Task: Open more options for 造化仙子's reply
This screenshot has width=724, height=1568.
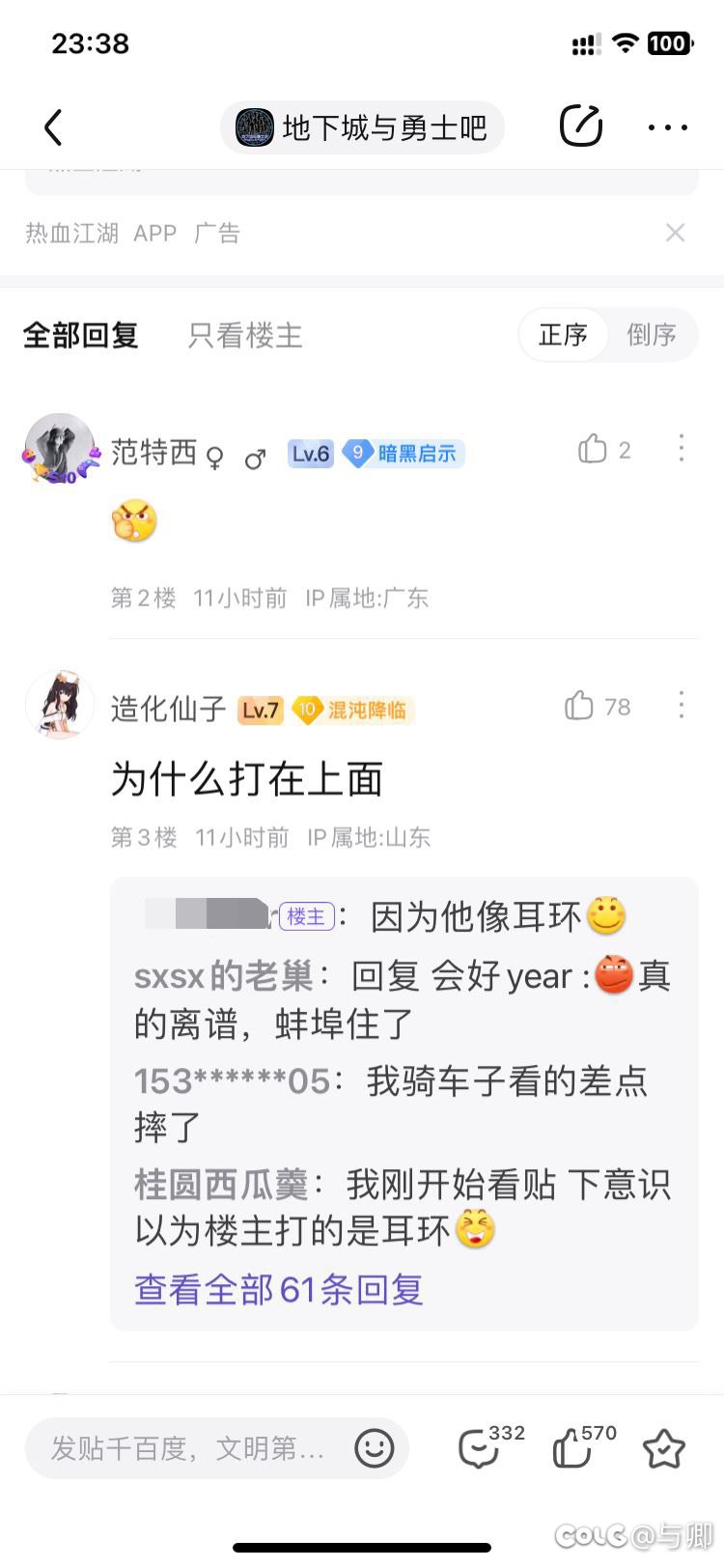Action: 682,705
